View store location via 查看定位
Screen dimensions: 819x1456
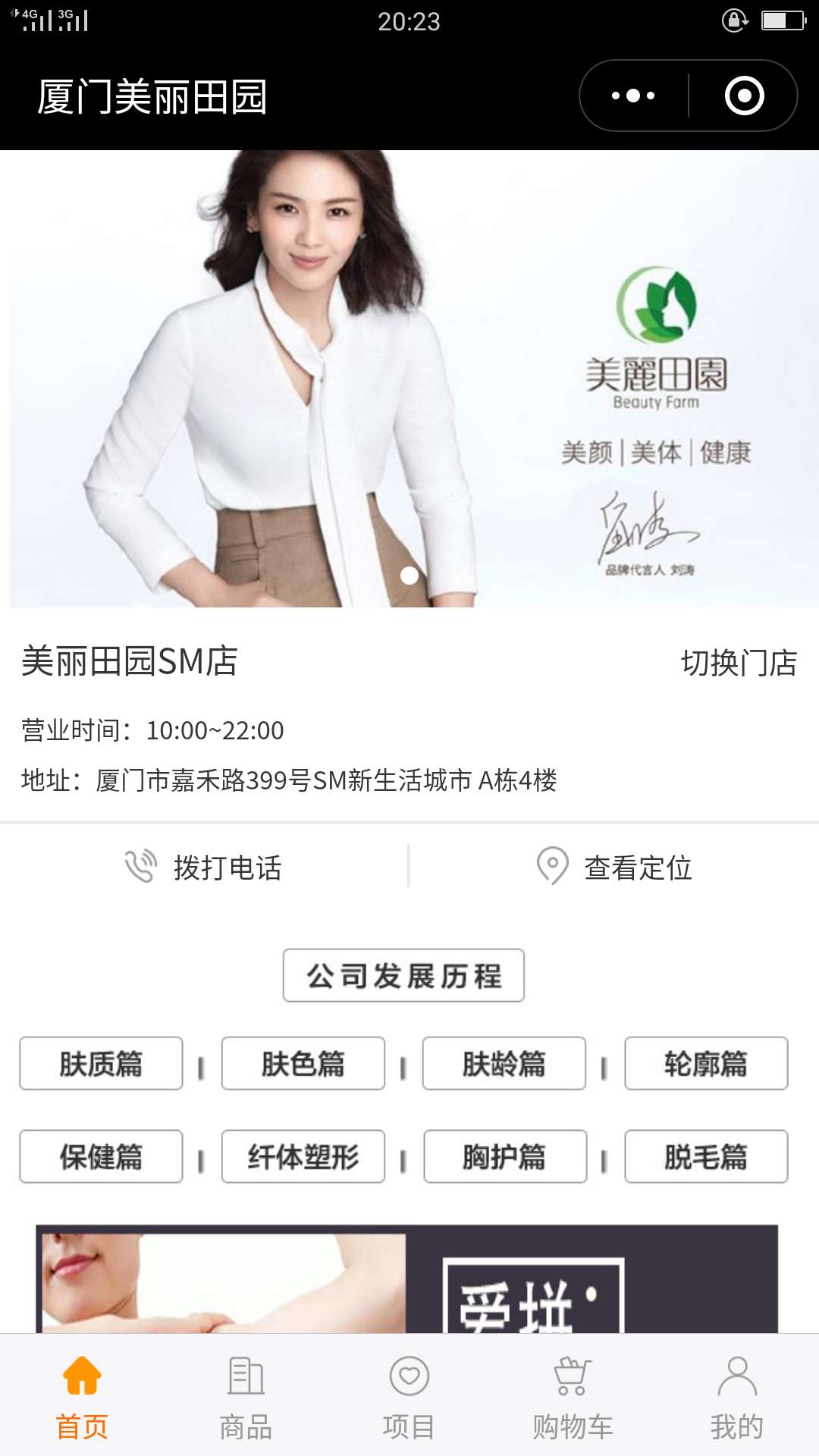pyautogui.click(x=614, y=867)
